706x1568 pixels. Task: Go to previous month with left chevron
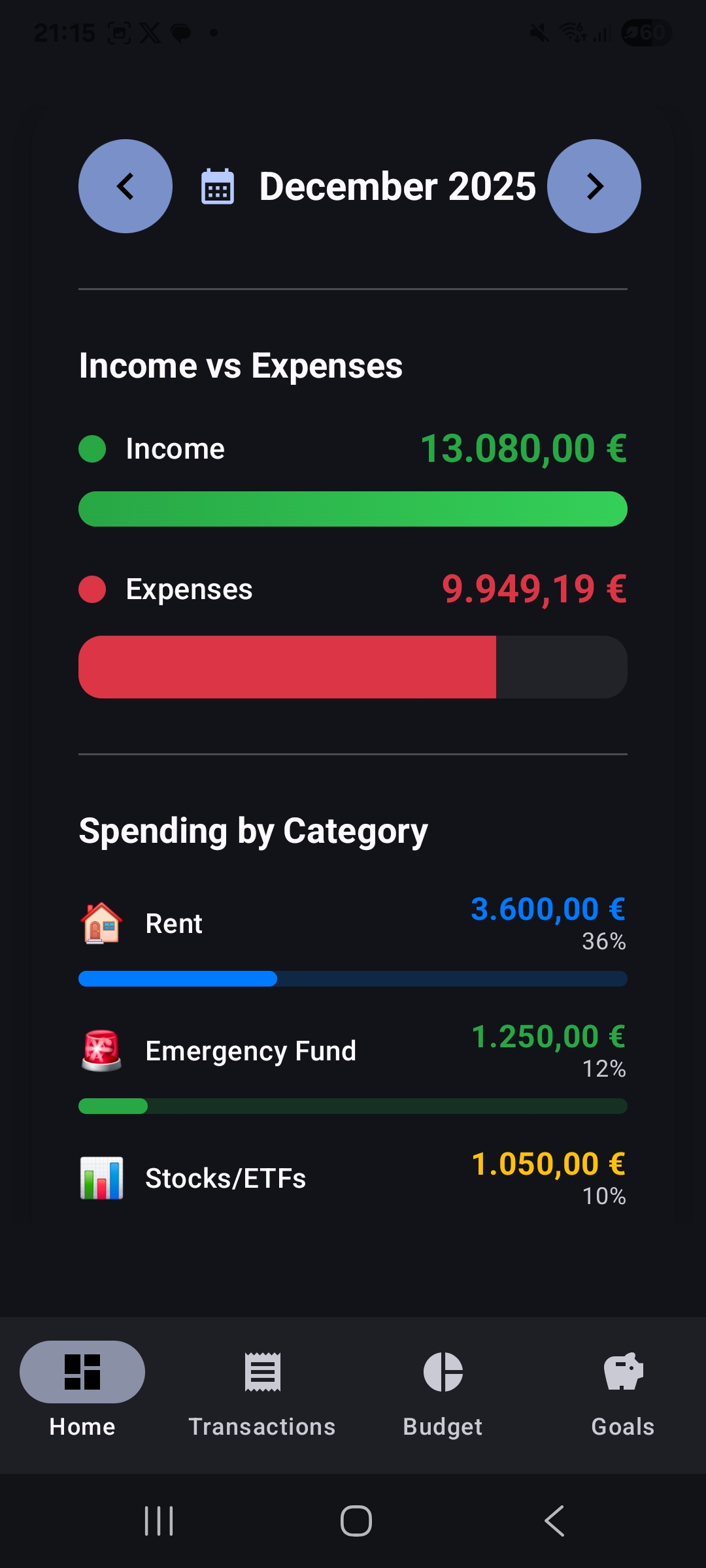point(125,186)
